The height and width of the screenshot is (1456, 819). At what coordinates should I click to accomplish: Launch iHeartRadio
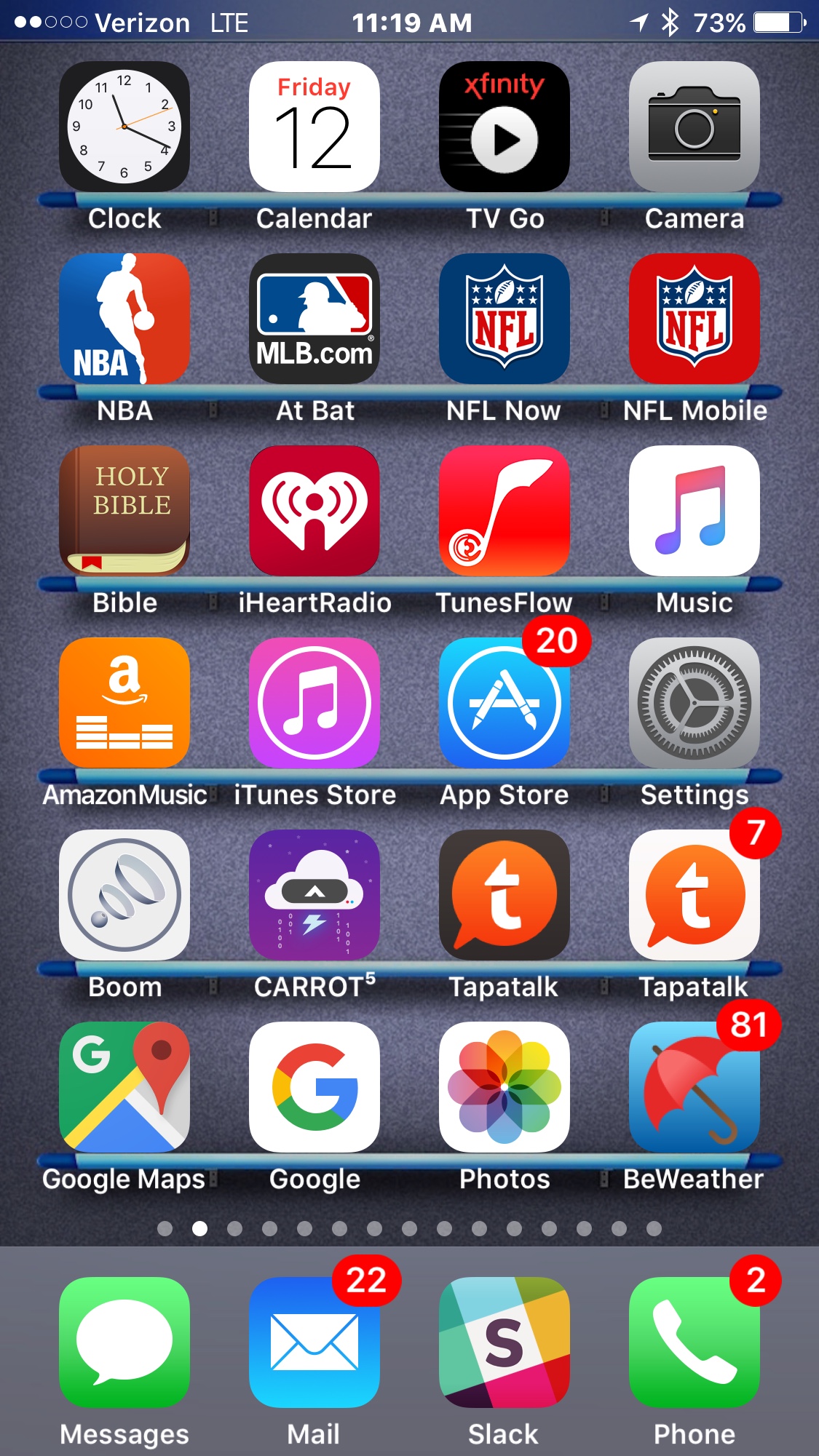point(314,511)
